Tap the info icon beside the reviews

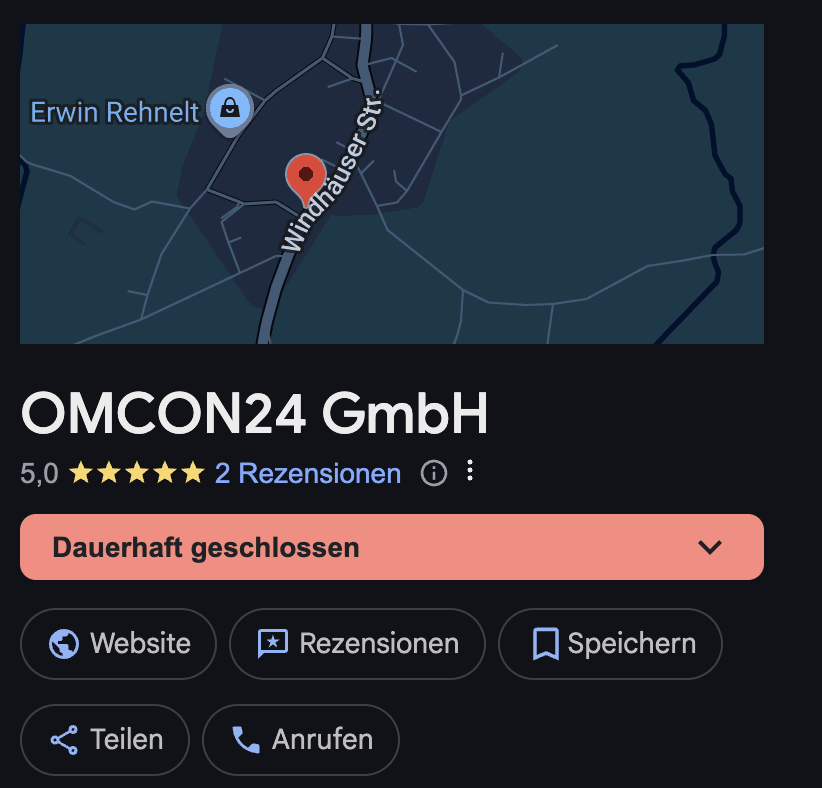pos(433,473)
